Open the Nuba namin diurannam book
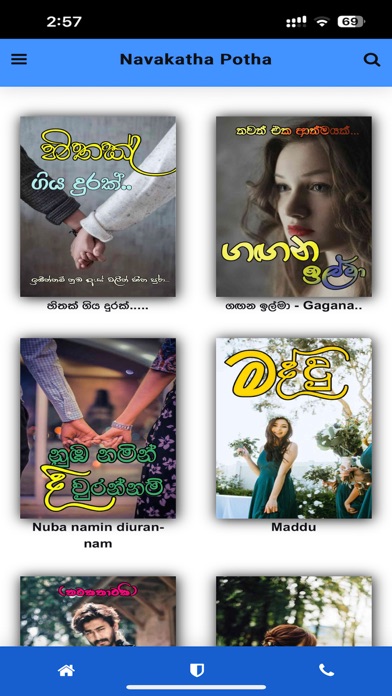The image size is (392, 696). point(98,428)
